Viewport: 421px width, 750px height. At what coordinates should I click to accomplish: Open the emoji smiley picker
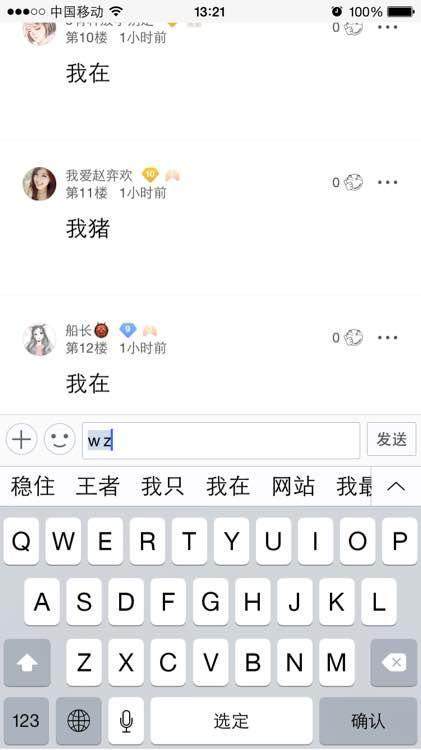[x=60, y=439]
